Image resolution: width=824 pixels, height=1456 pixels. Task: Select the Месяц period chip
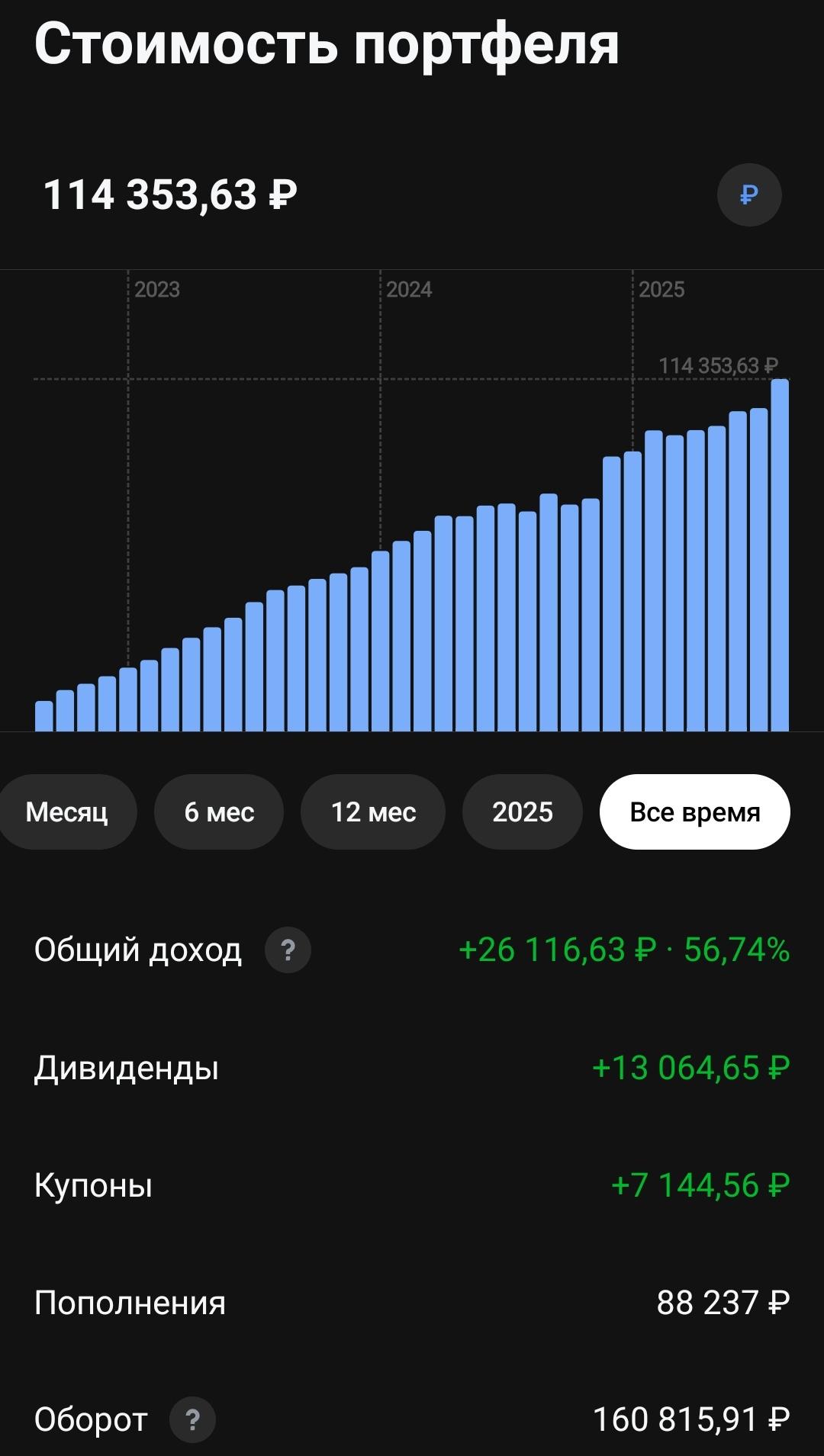[67, 812]
